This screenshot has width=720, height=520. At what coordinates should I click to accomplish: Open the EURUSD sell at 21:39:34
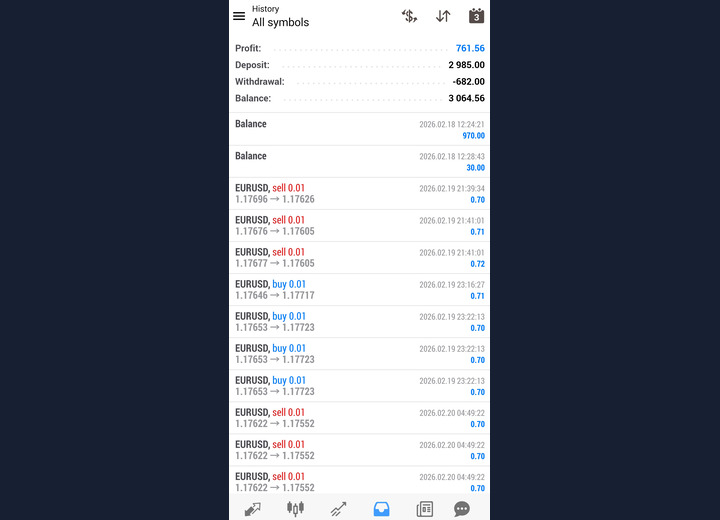(x=359, y=193)
